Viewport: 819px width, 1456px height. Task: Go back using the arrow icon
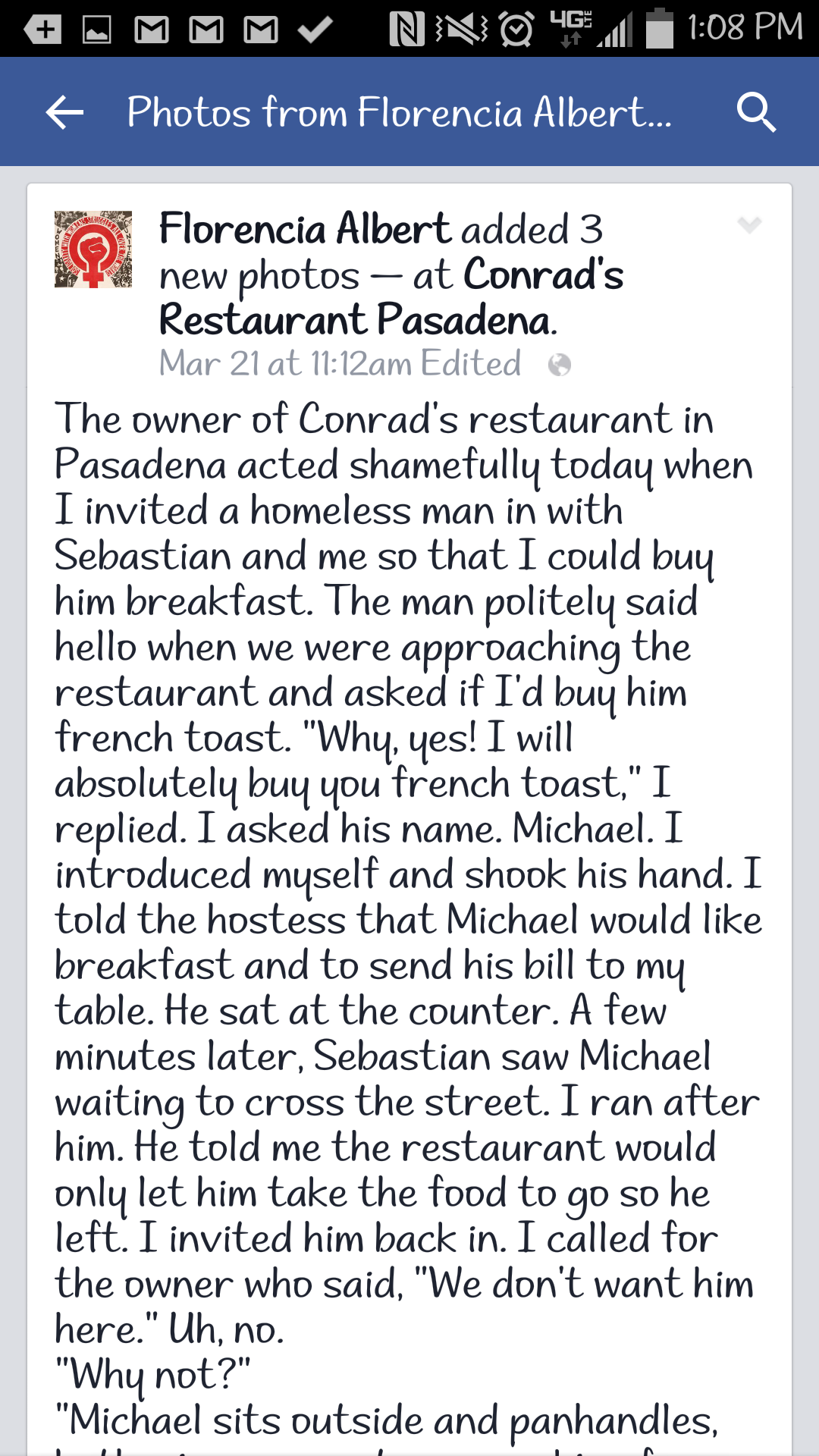coord(64,113)
